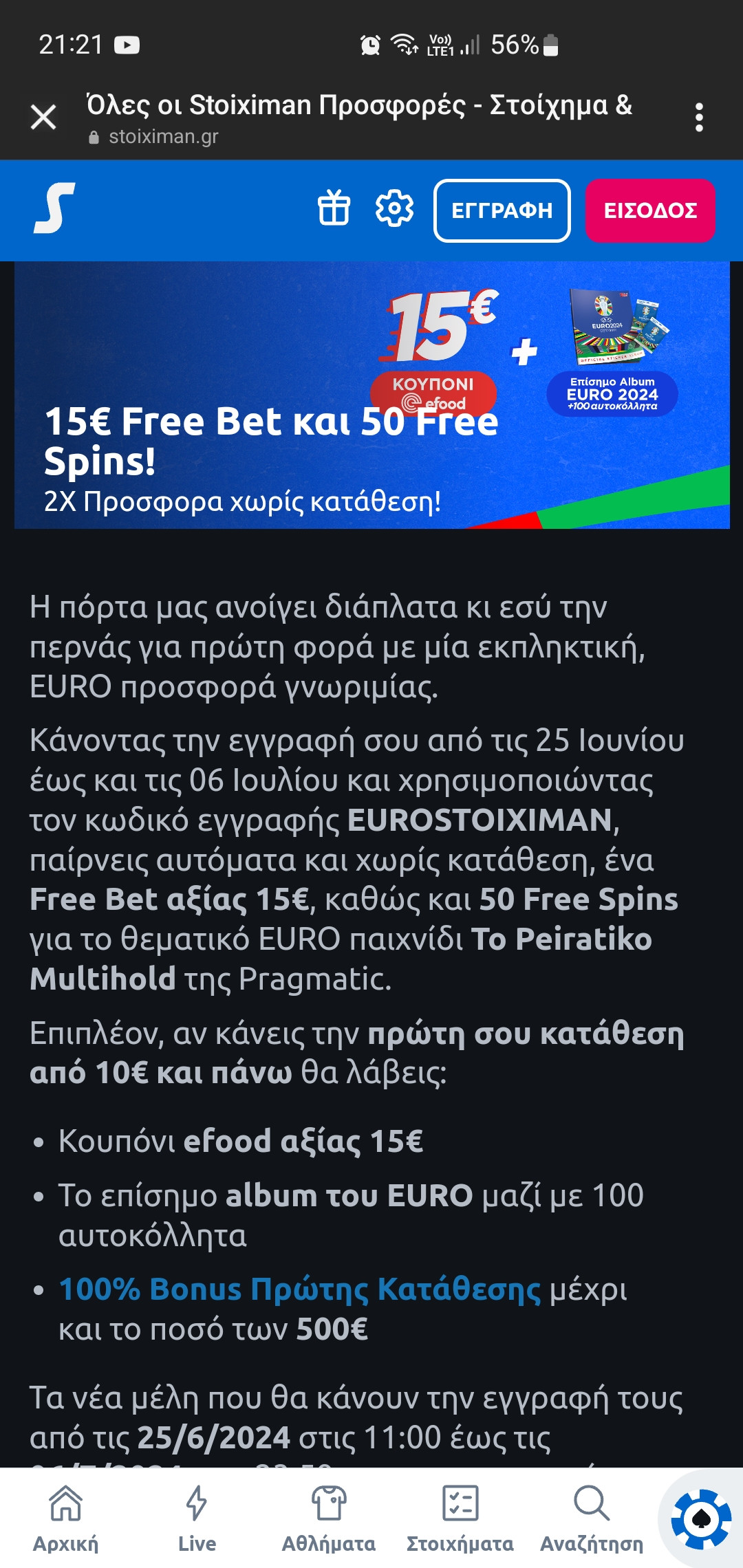Image resolution: width=743 pixels, height=1568 pixels.
Task: Tap the ΕΓΓΡΑΦΗ register button
Action: pos(502,210)
